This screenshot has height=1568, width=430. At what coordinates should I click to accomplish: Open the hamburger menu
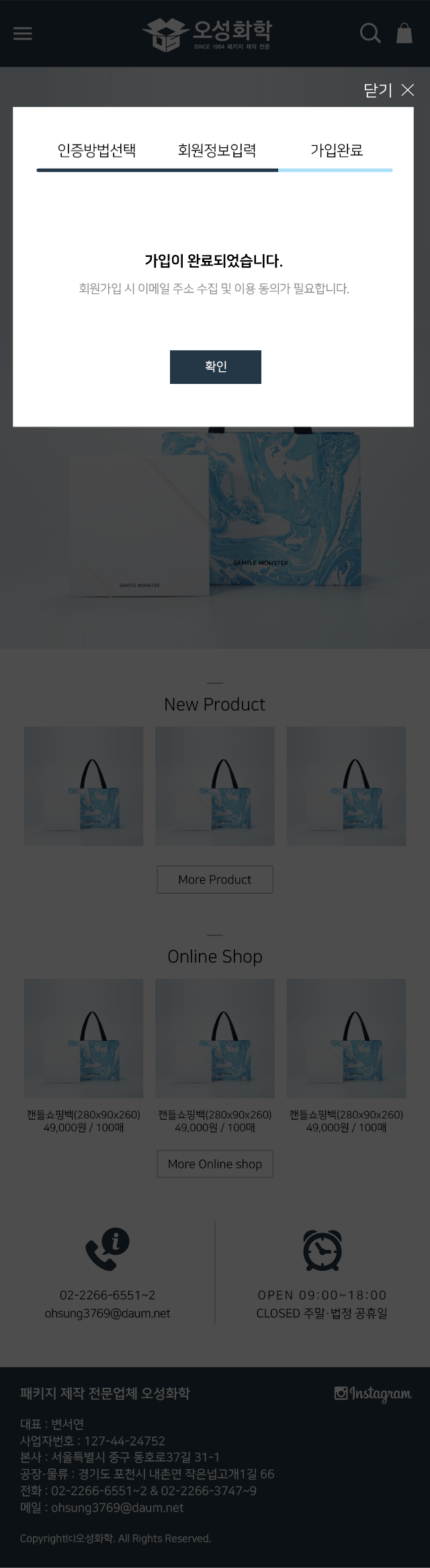(23, 34)
